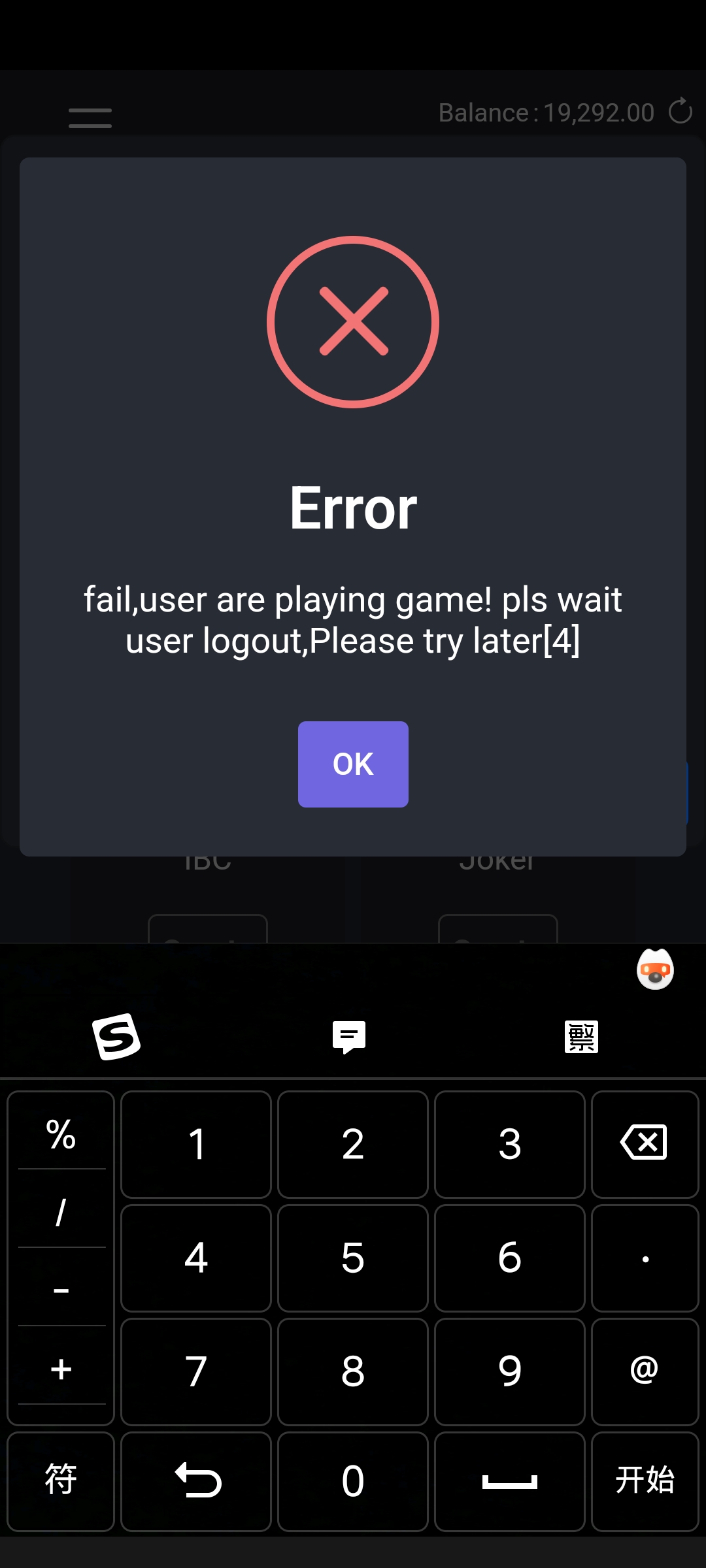The width and height of the screenshot is (706, 1568).
Task: Dismiss the error dialog with OK
Action: tap(353, 764)
